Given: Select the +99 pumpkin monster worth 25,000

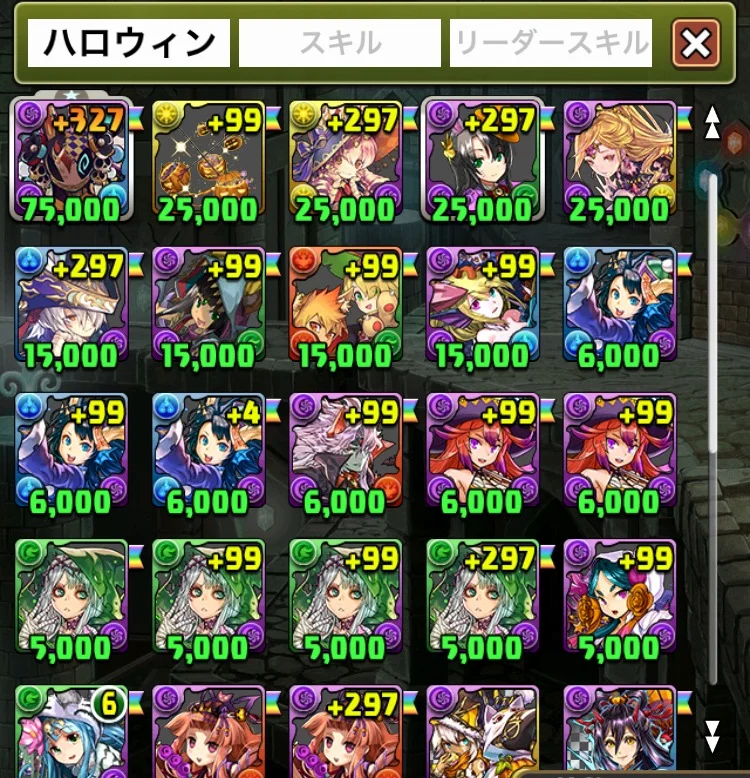Looking at the screenshot, I should 209,160.
